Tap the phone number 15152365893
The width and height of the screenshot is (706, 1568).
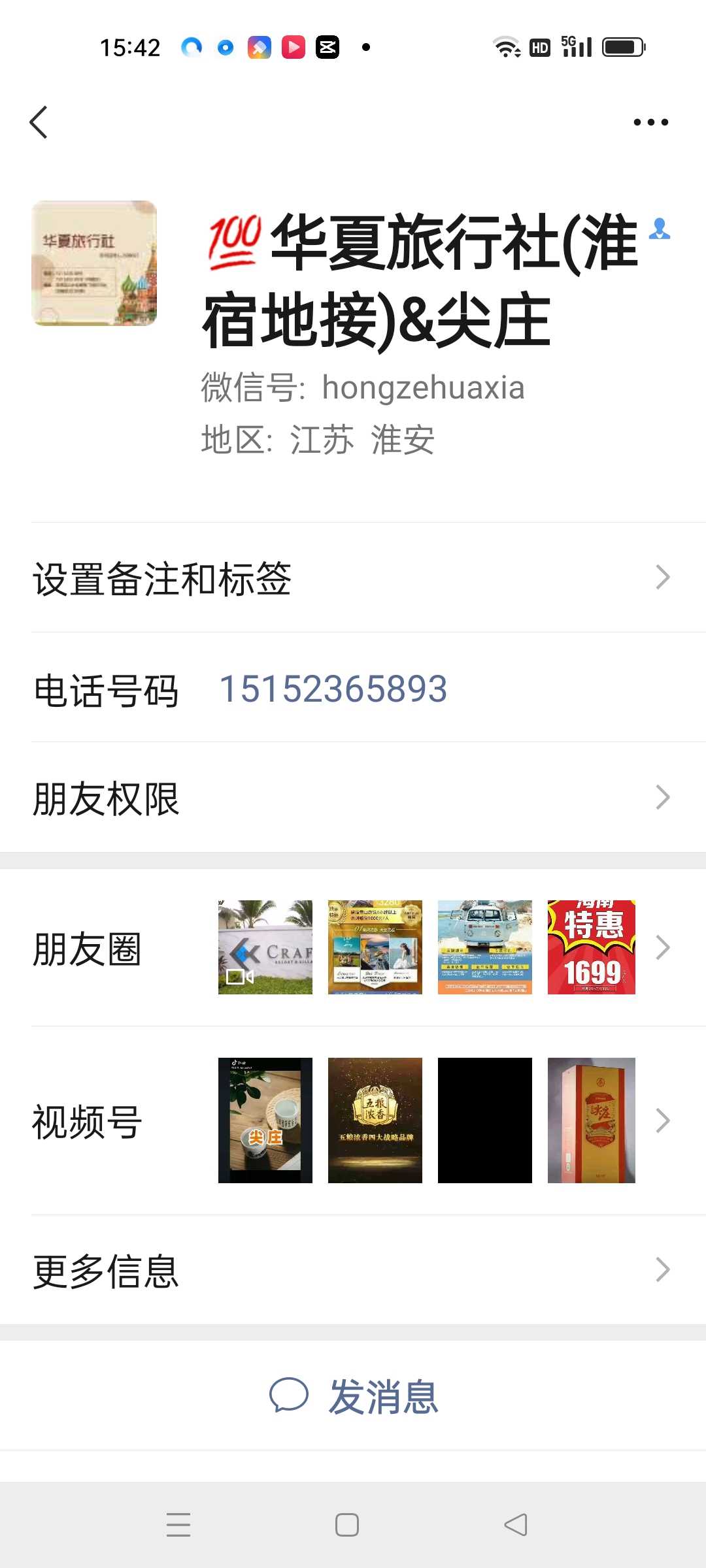point(333,689)
